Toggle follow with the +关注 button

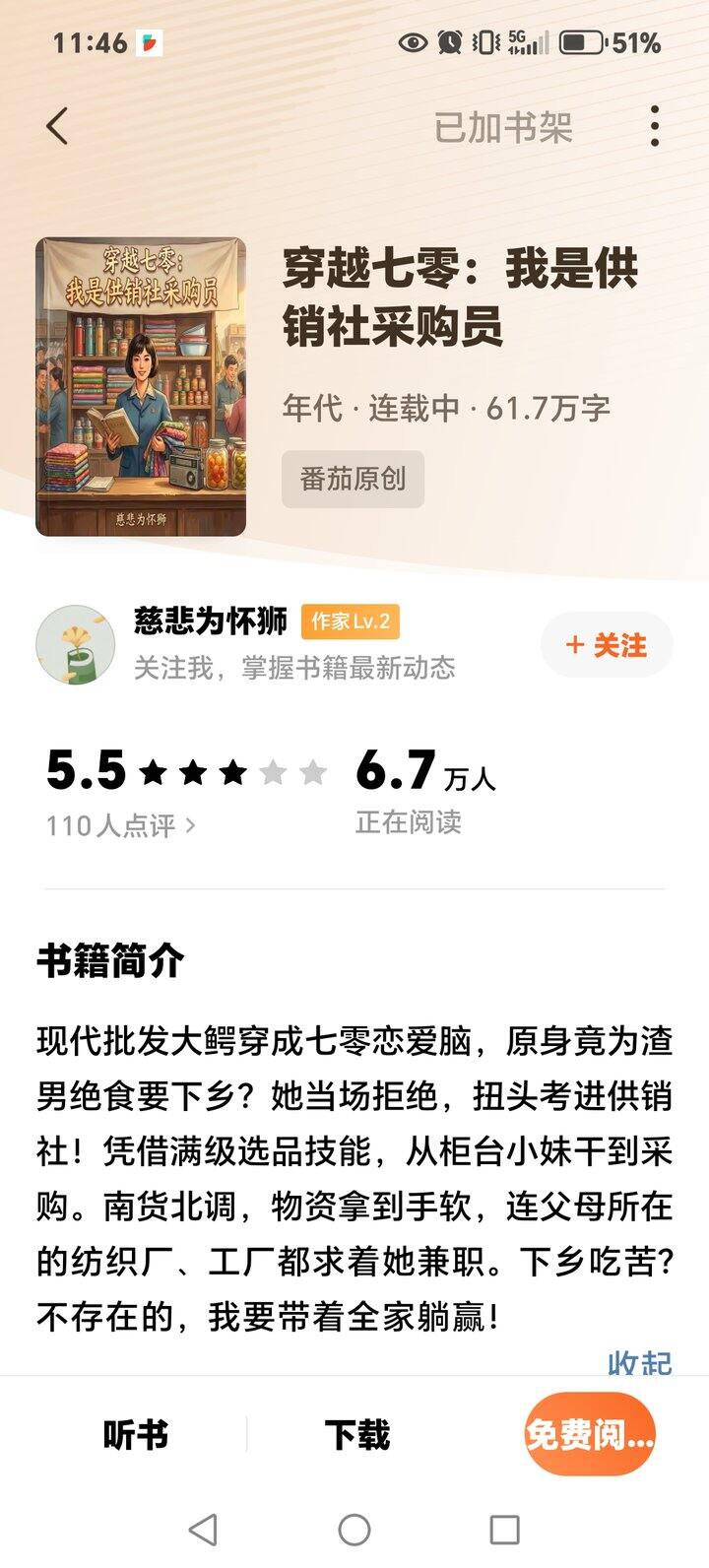click(606, 645)
